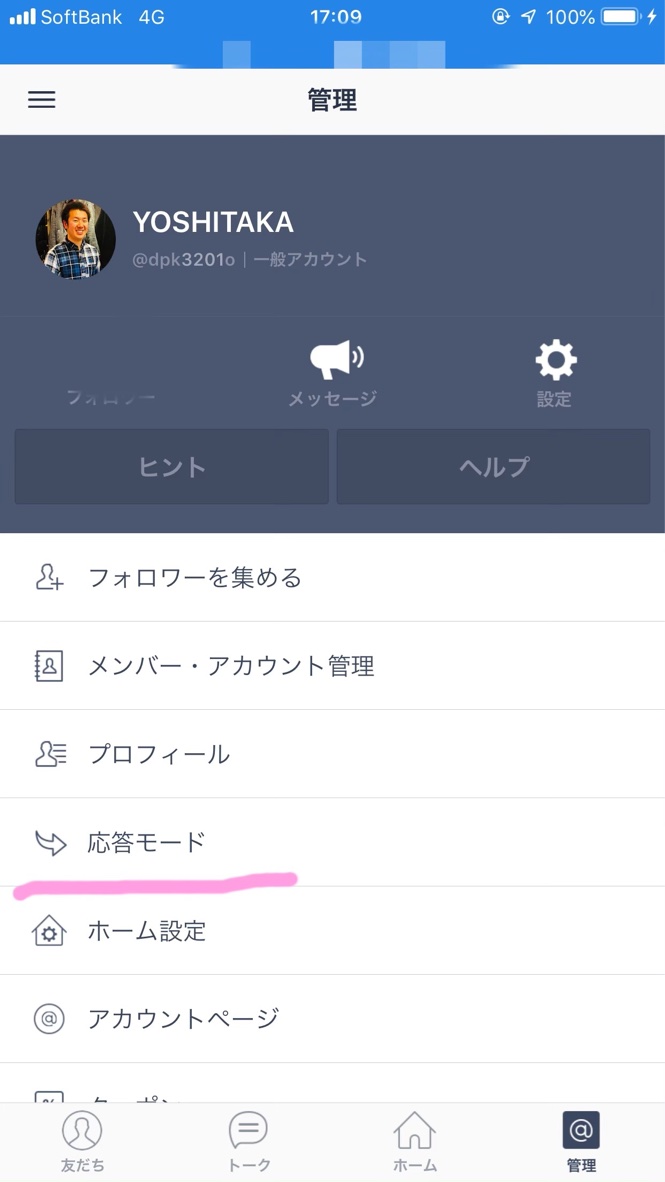Switch to the ホーム tab
Viewport: 665px width, 1182px height.
click(415, 1142)
